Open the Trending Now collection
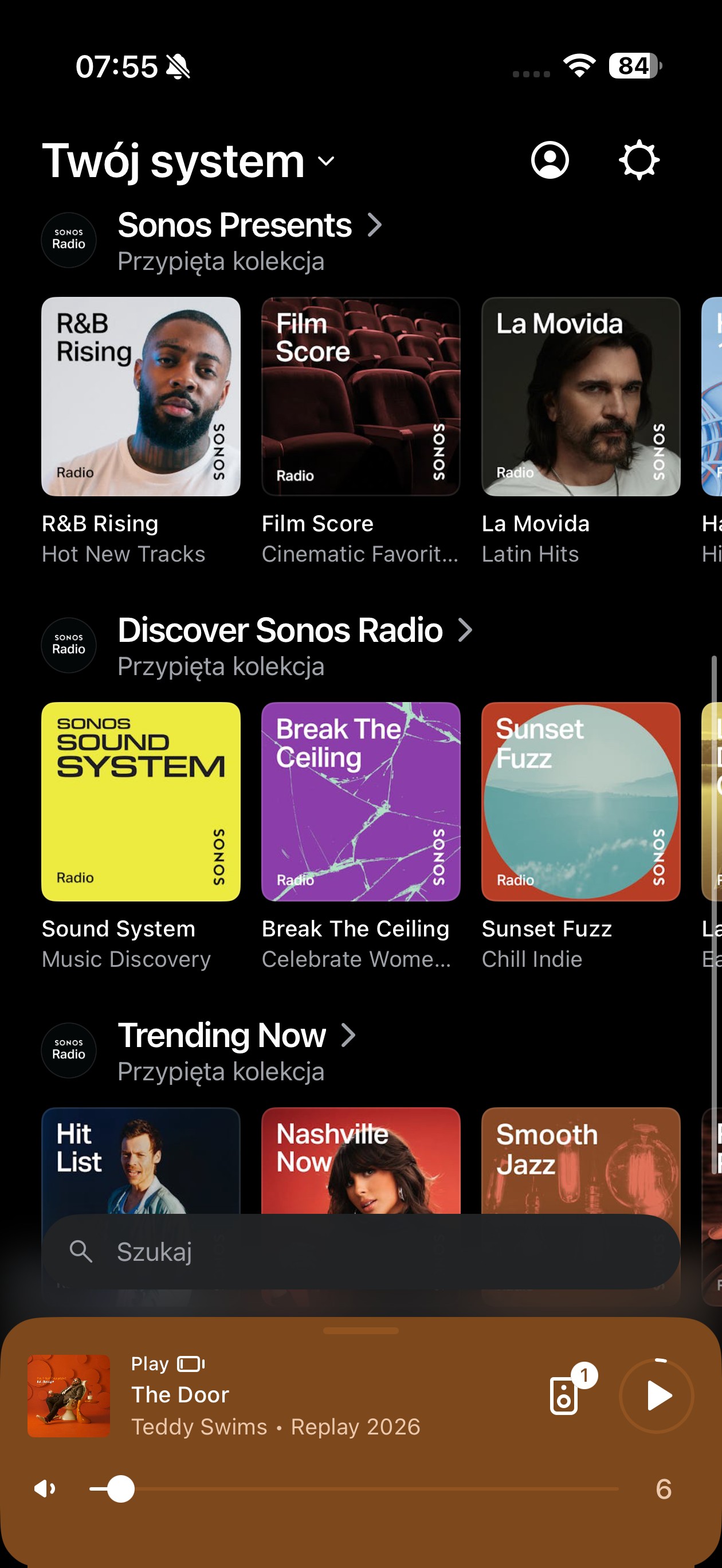This screenshot has width=722, height=1568. pyautogui.click(x=236, y=1036)
